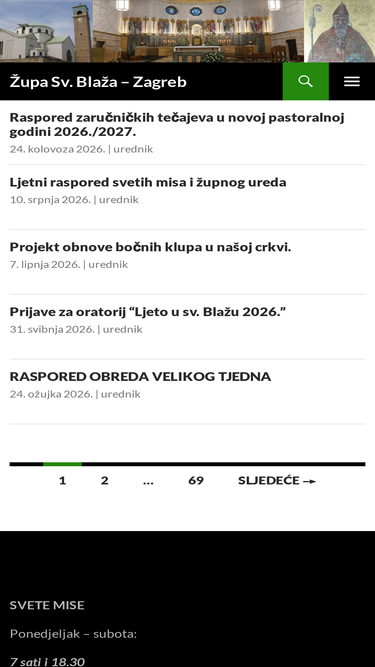Image resolution: width=375 pixels, height=667 pixels.
Task: Tap the 24. kolovoza 2026. date link
Action: pyautogui.click(x=57, y=149)
